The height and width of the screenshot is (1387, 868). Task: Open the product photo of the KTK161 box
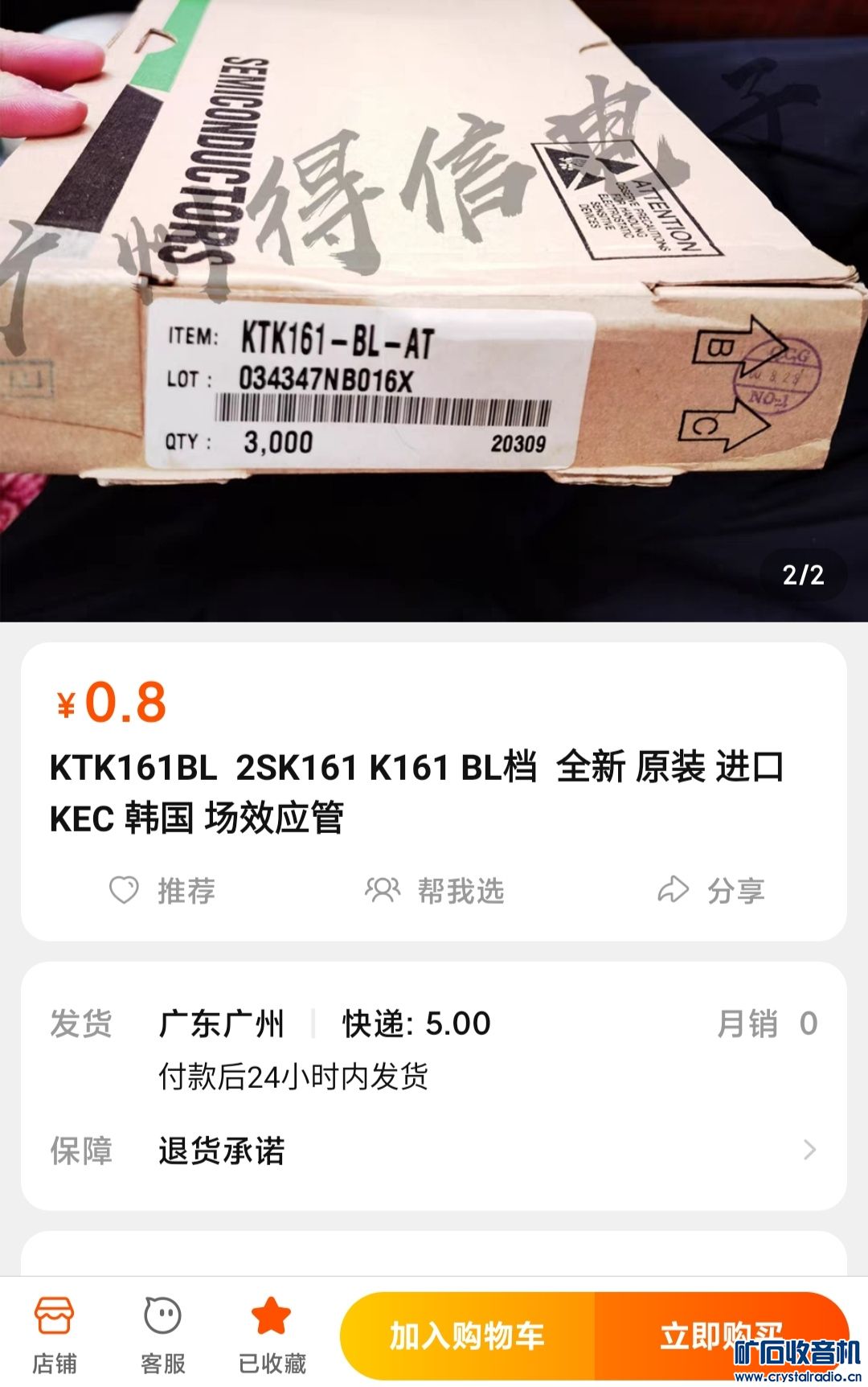click(x=434, y=310)
